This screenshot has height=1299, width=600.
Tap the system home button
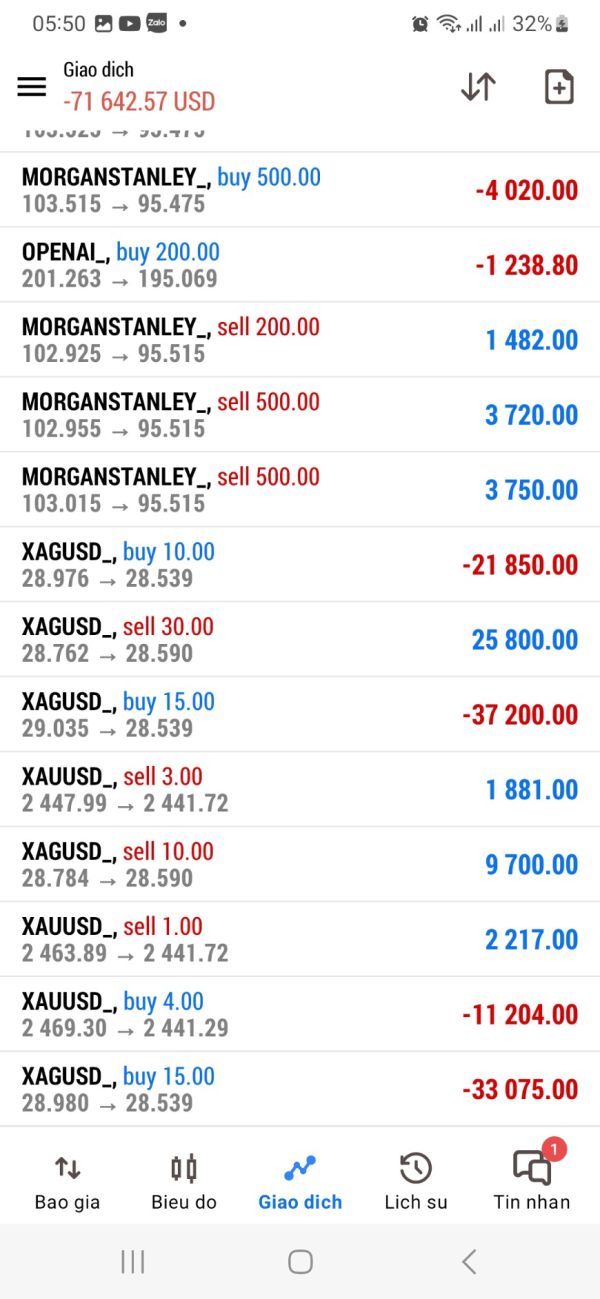coord(300,1262)
